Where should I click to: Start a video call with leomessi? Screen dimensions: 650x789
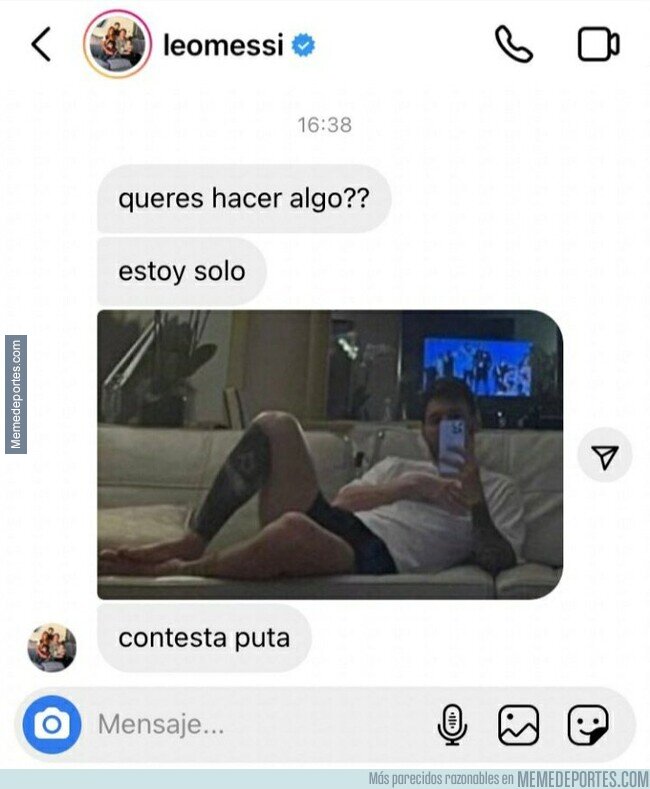click(598, 45)
